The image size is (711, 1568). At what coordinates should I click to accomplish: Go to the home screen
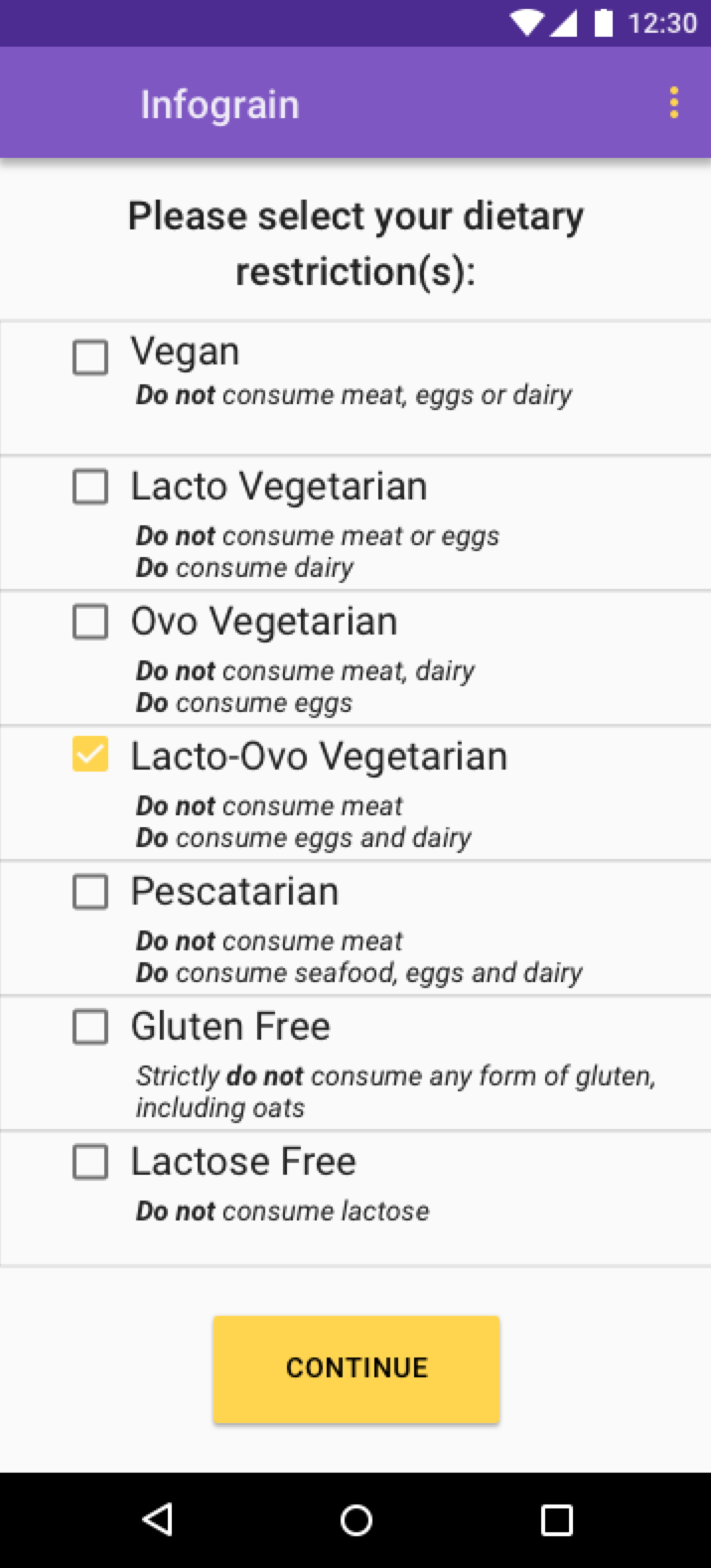tap(356, 1519)
